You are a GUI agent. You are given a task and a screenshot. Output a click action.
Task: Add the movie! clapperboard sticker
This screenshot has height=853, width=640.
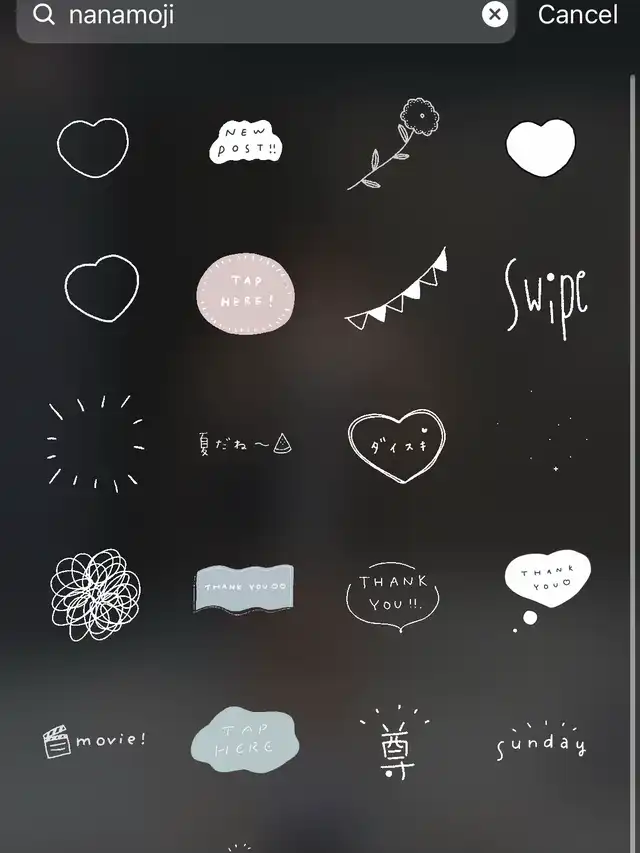coord(95,741)
